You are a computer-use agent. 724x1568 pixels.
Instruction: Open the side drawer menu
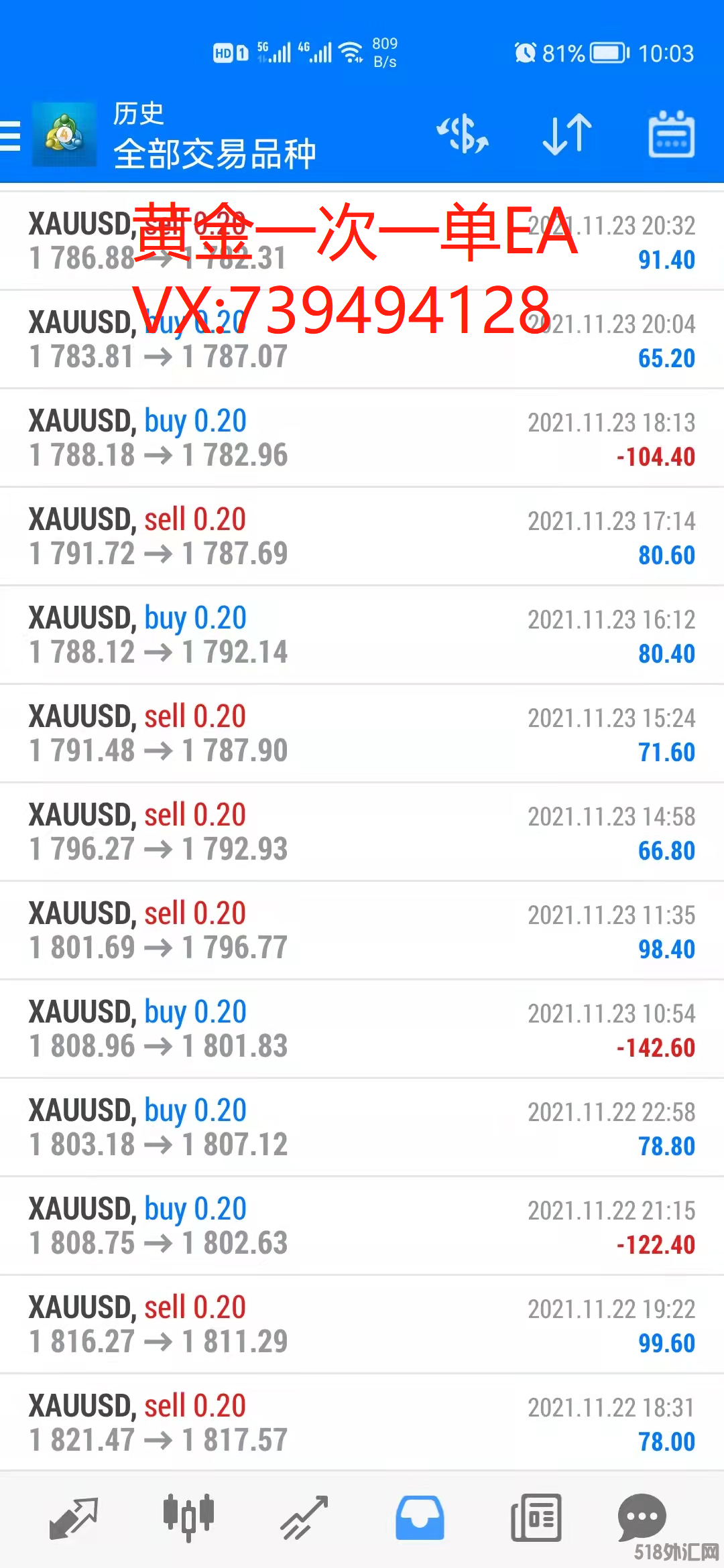pyautogui.click(x=11, y=135)
